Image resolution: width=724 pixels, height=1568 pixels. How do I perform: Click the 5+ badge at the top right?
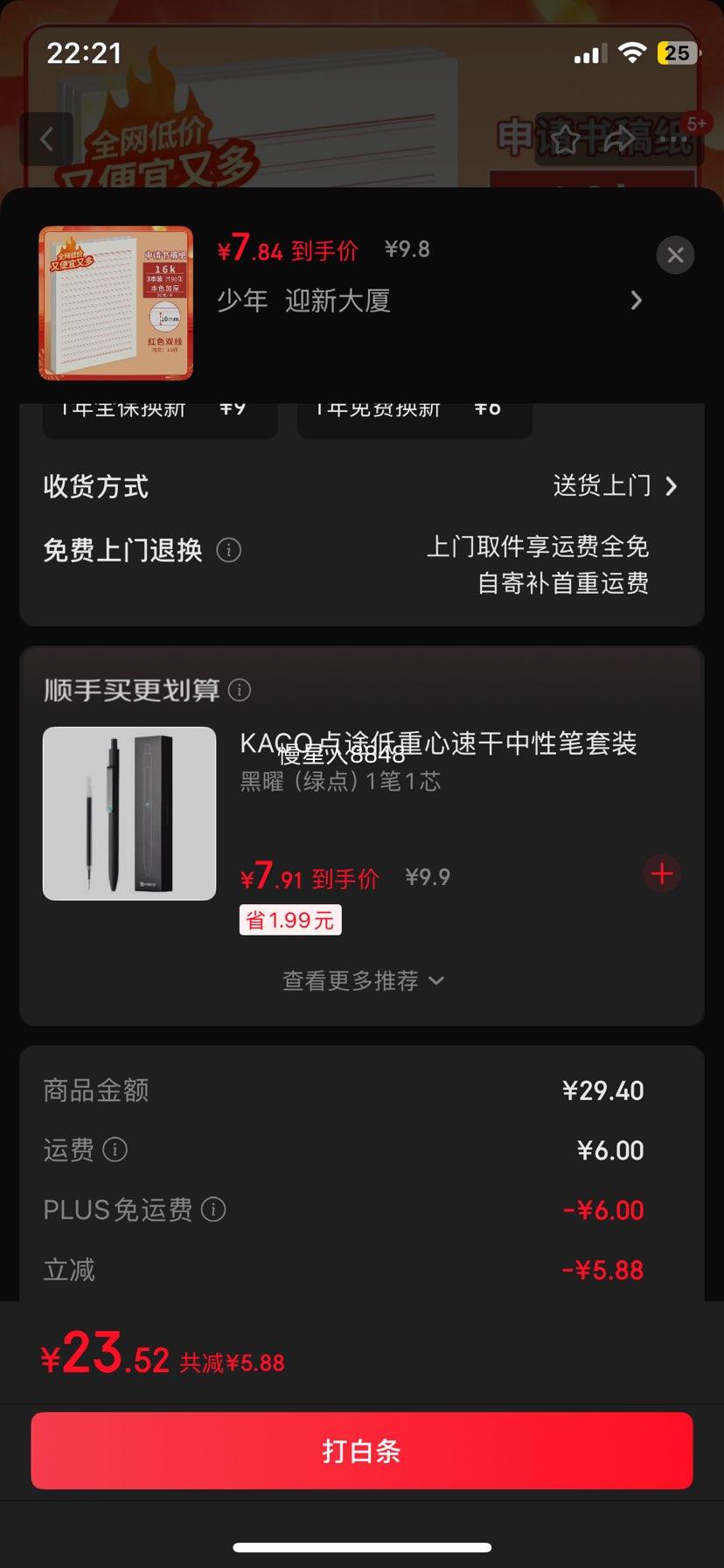693,123
